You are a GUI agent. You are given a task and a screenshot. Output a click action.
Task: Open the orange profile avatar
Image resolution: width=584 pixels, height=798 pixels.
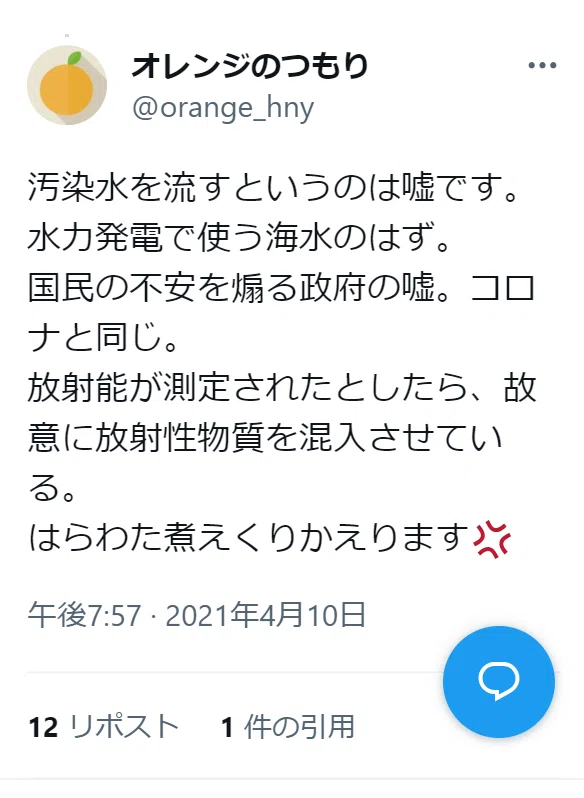[67, 85]
